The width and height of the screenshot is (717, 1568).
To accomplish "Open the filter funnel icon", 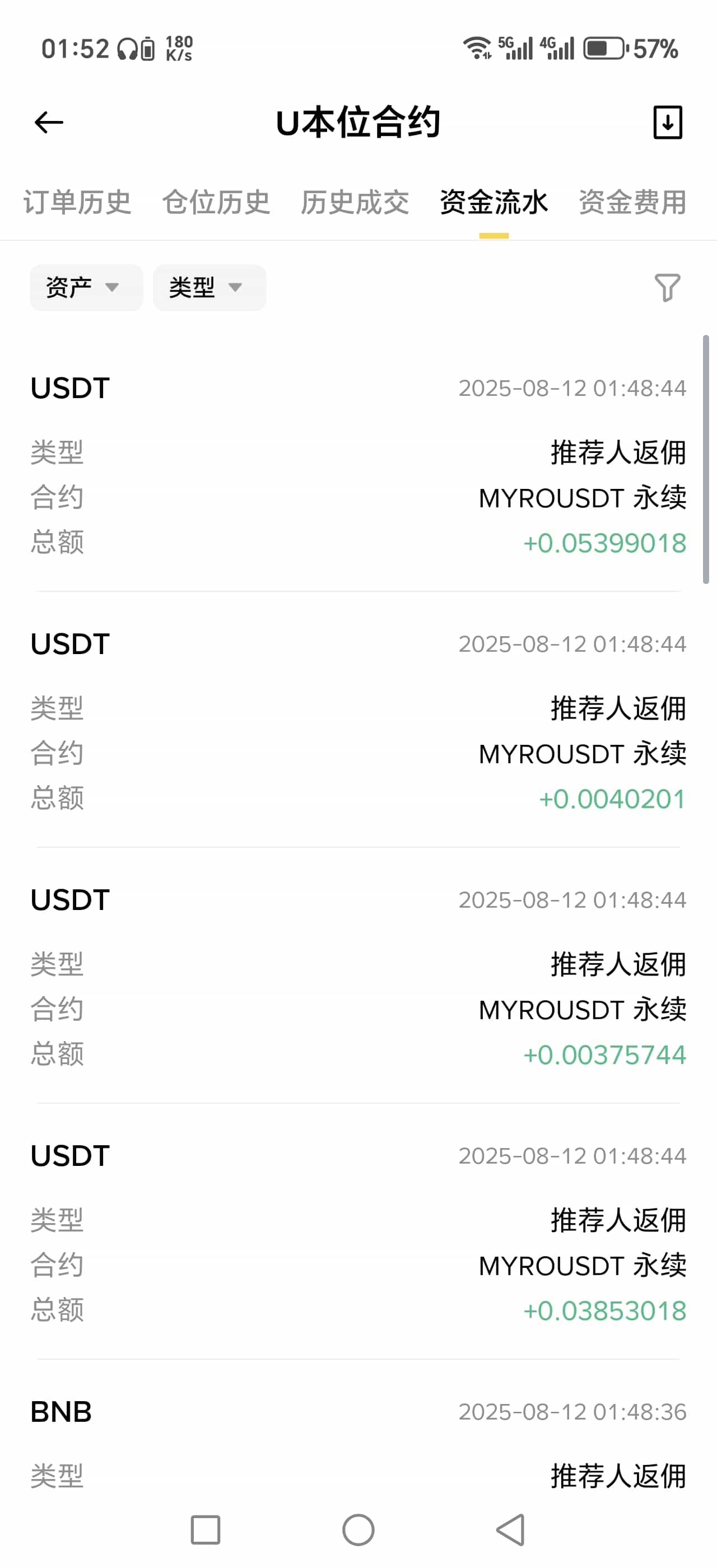I will tap(667, 288).
